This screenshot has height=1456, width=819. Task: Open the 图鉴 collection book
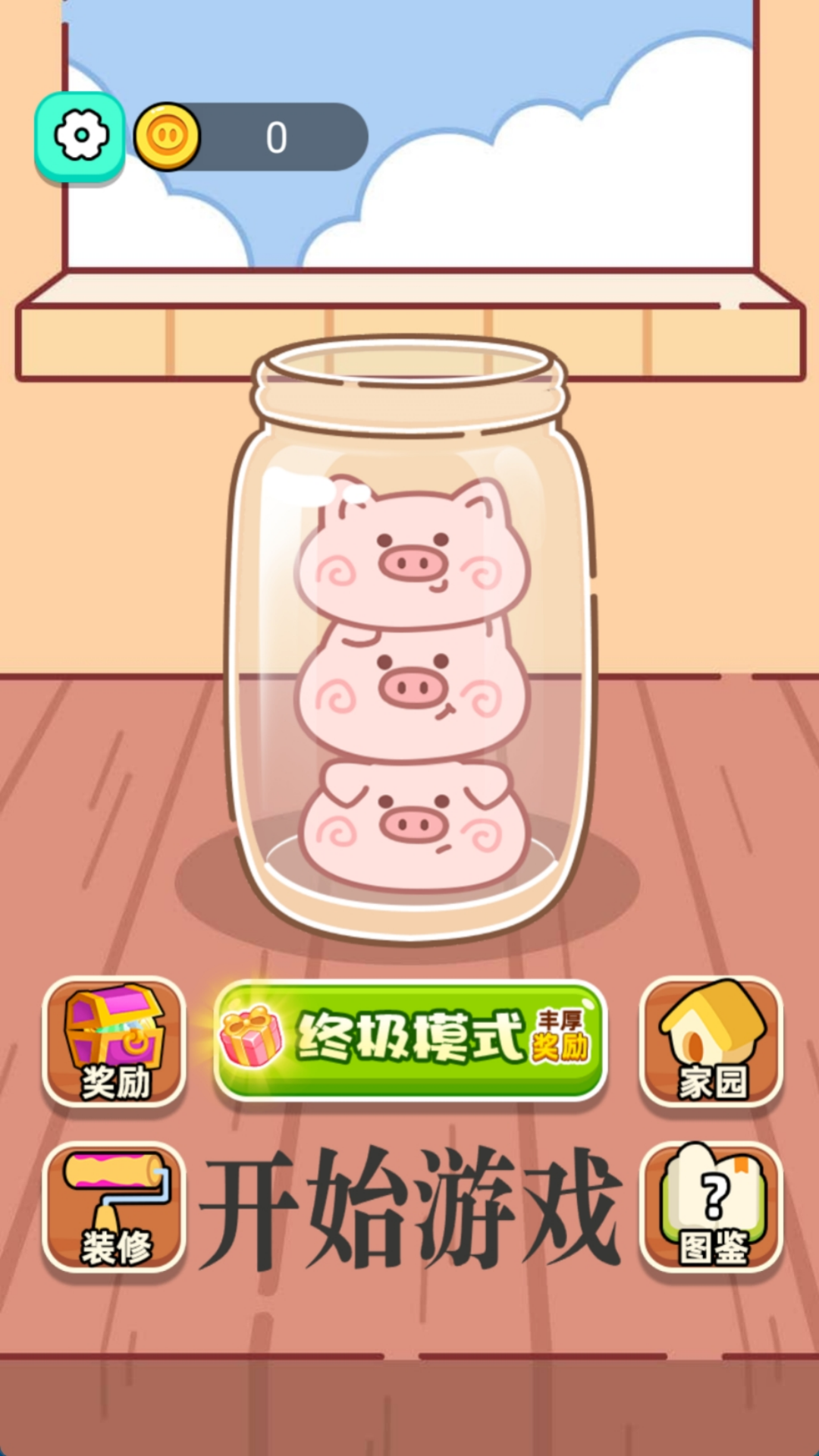click(711, 1207)
